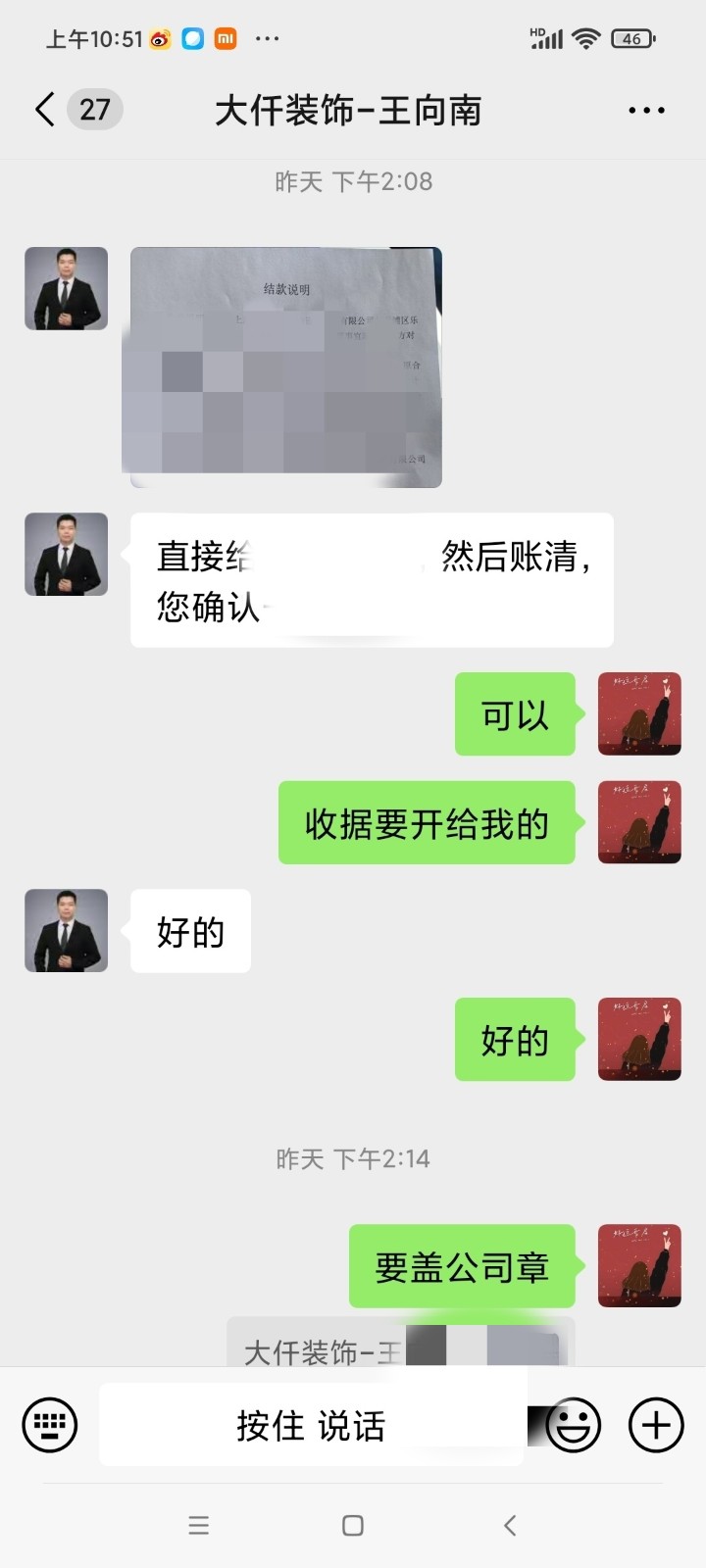This screenshot has height=1568, width=706.
Task: Tap the 按住 说话 voice button
Action: [311, 1425]
